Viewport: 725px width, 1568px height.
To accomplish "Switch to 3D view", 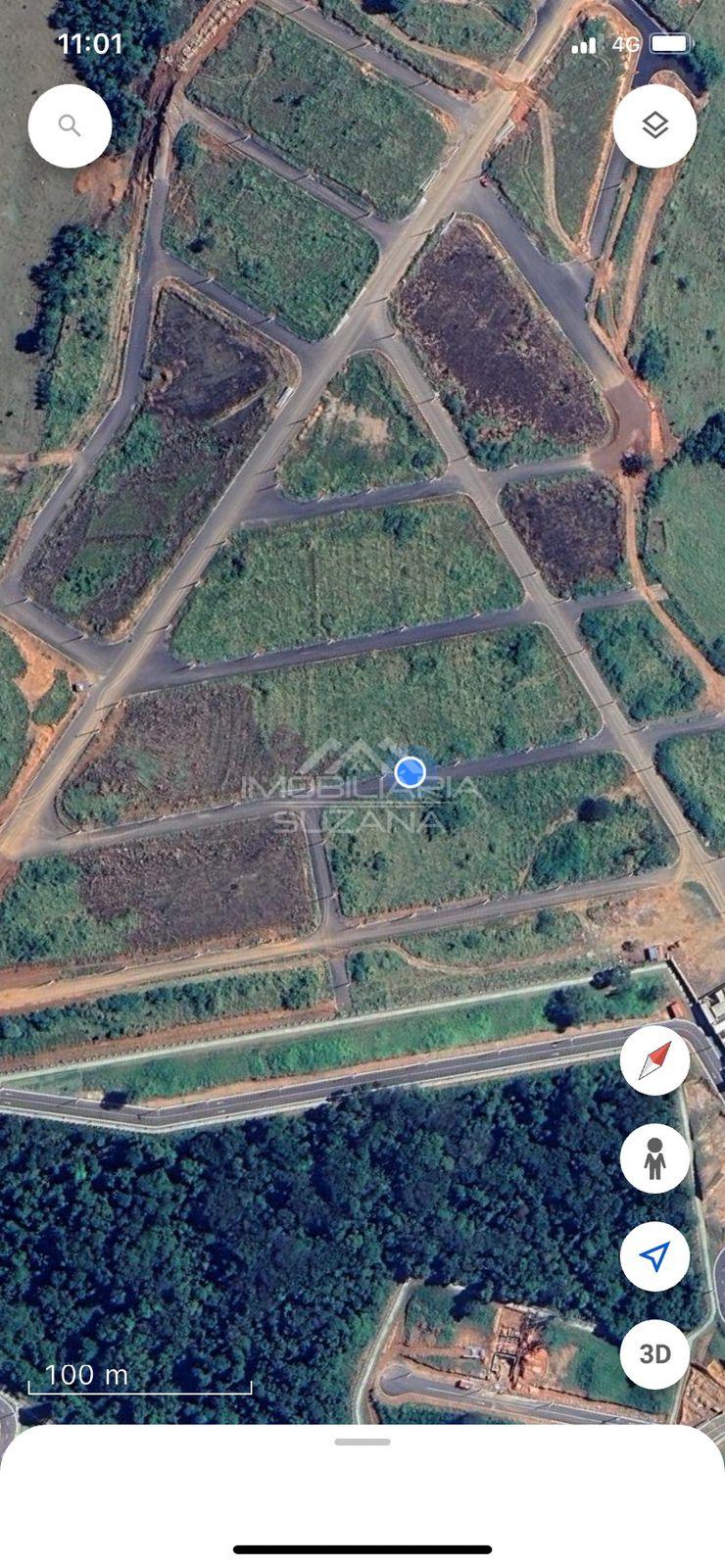I will 654,1354.
